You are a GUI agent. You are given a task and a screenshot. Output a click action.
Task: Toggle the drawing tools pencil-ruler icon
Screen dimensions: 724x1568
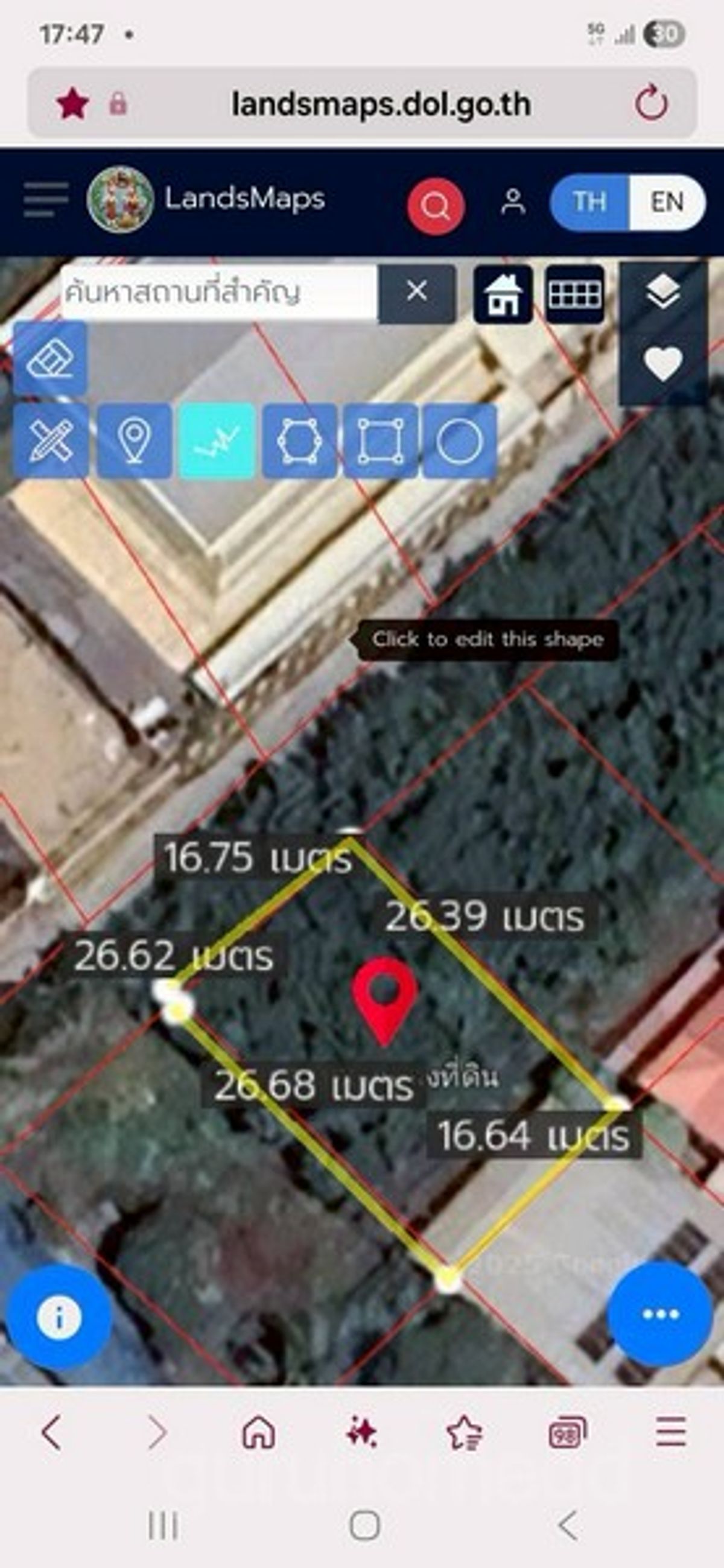(51, 440)
